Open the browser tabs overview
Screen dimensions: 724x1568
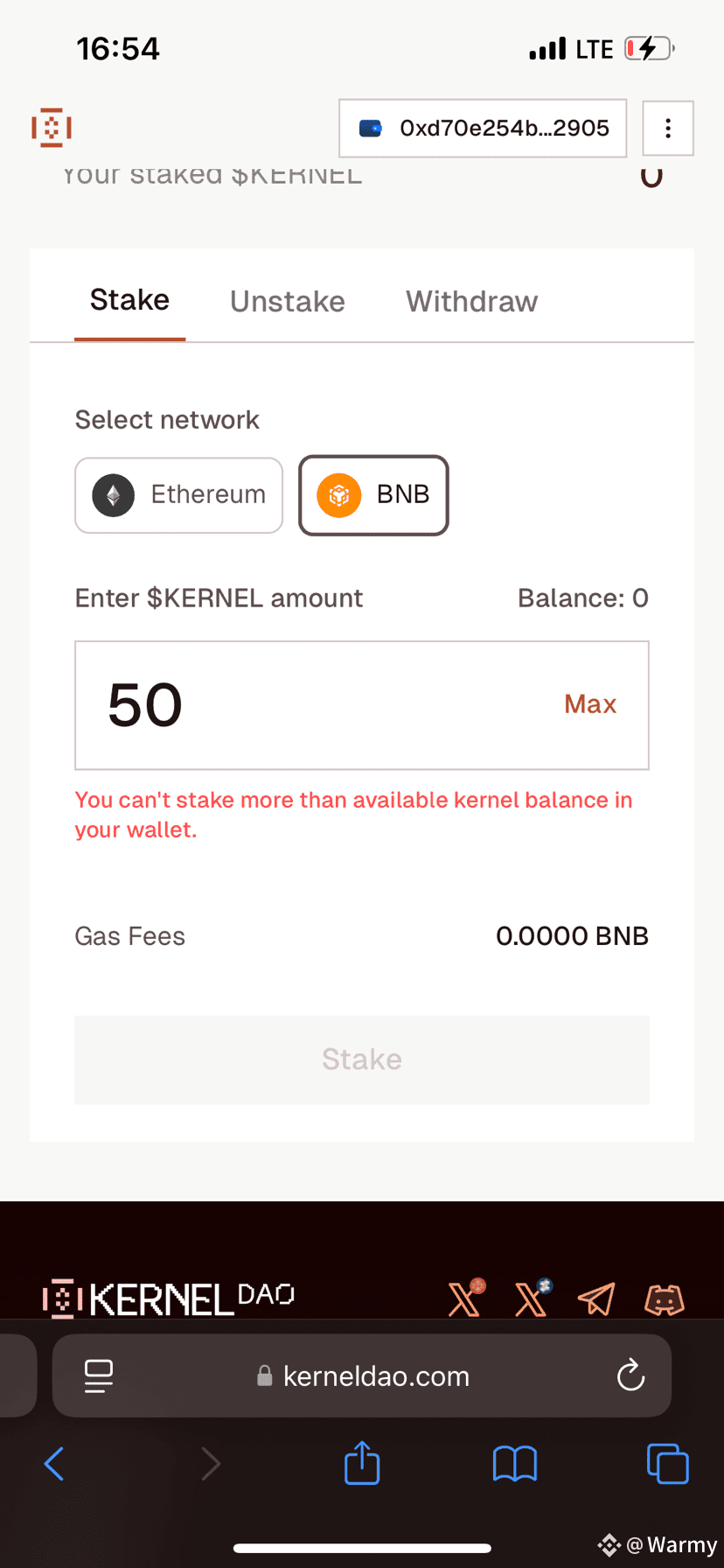(x=668, y=1463)
